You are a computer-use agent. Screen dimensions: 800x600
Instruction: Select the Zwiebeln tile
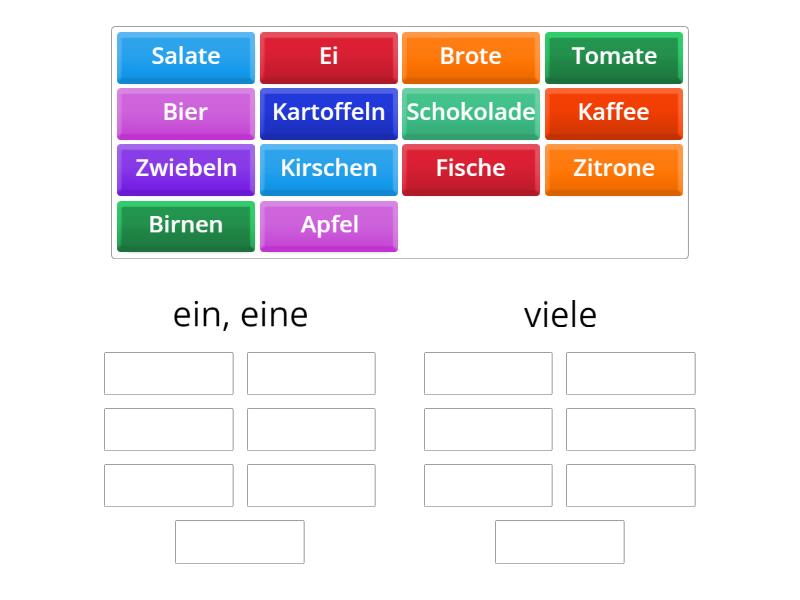pos(186,169)
